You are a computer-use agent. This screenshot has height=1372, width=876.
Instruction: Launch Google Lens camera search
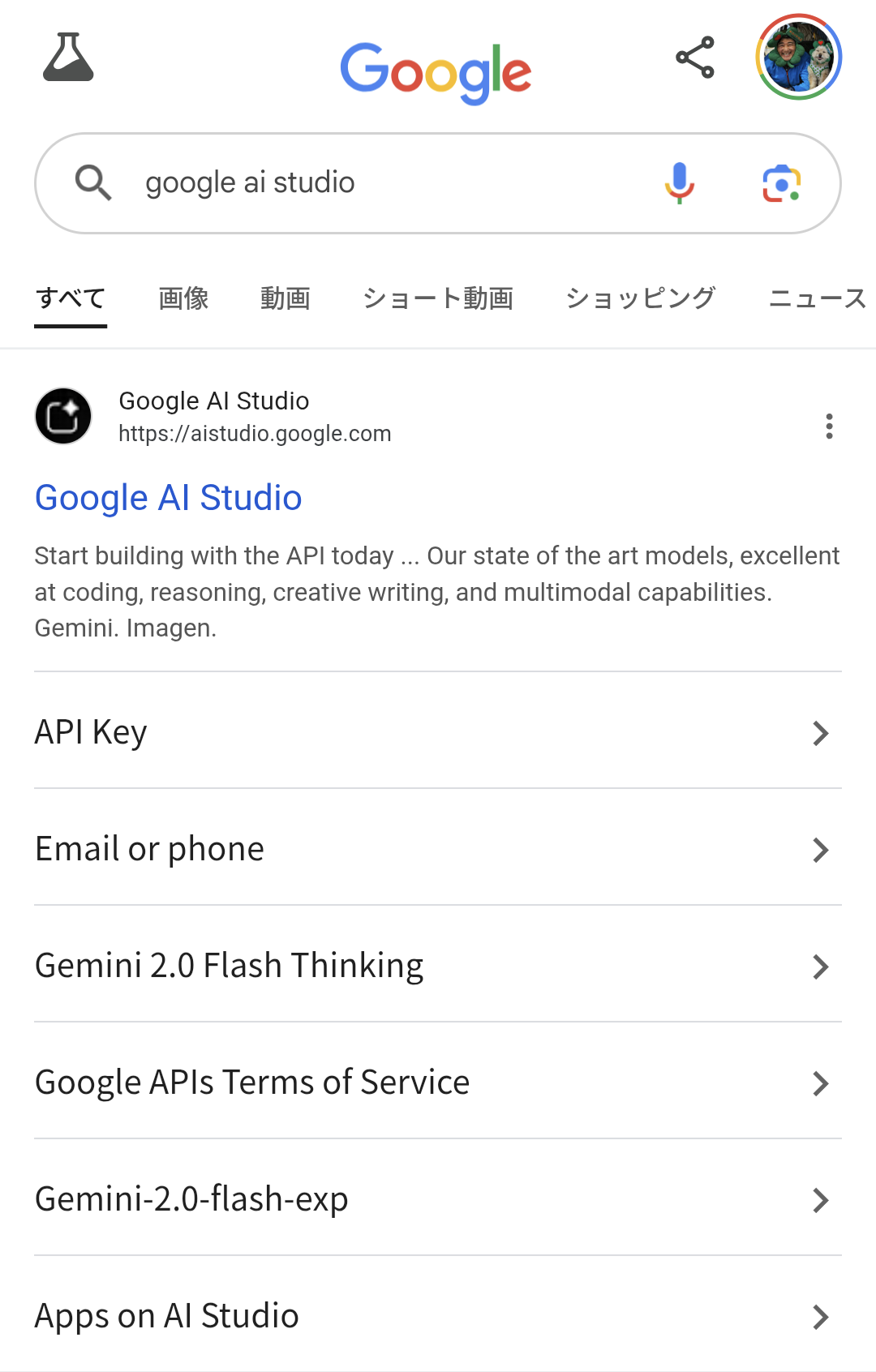pos(782,183)
